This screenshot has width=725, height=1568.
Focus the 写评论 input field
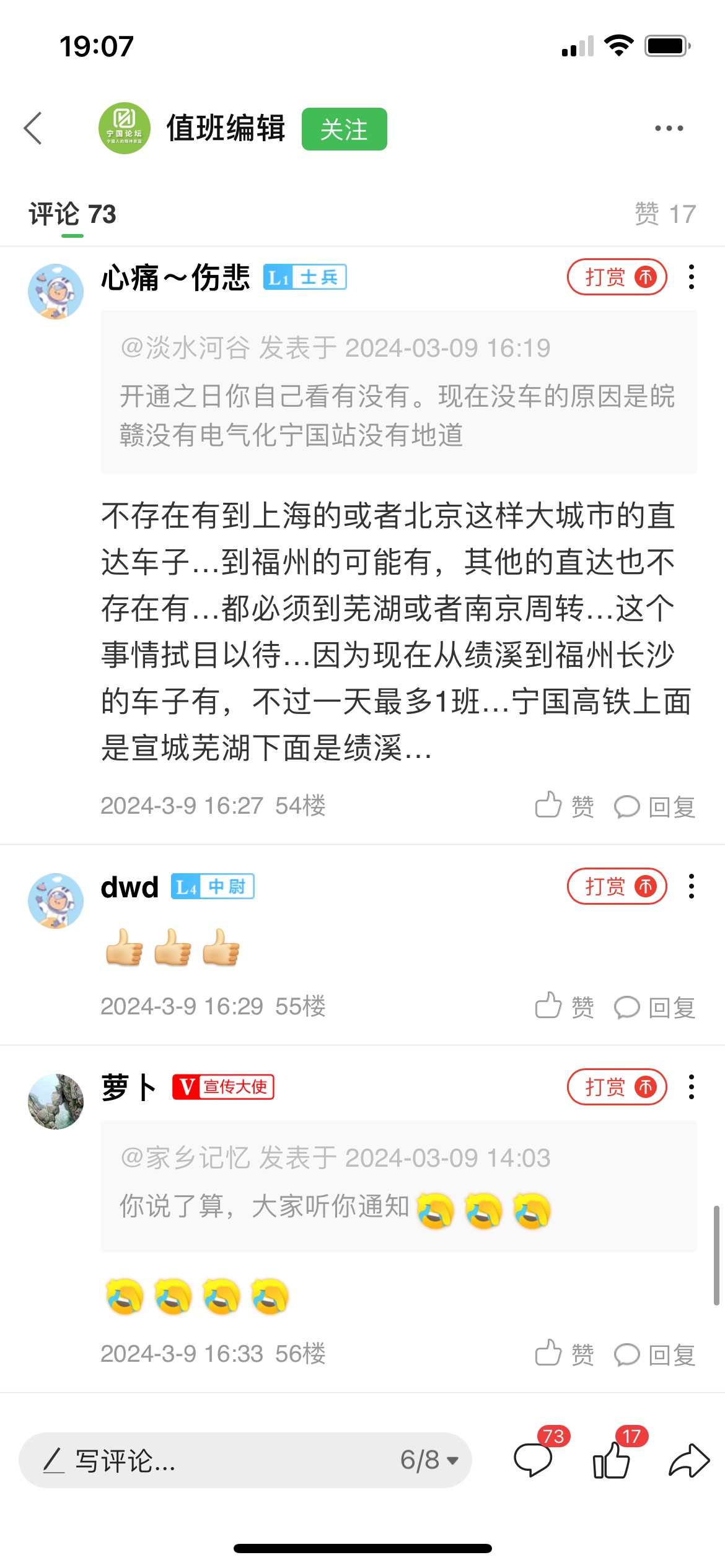coord(204,1460)
